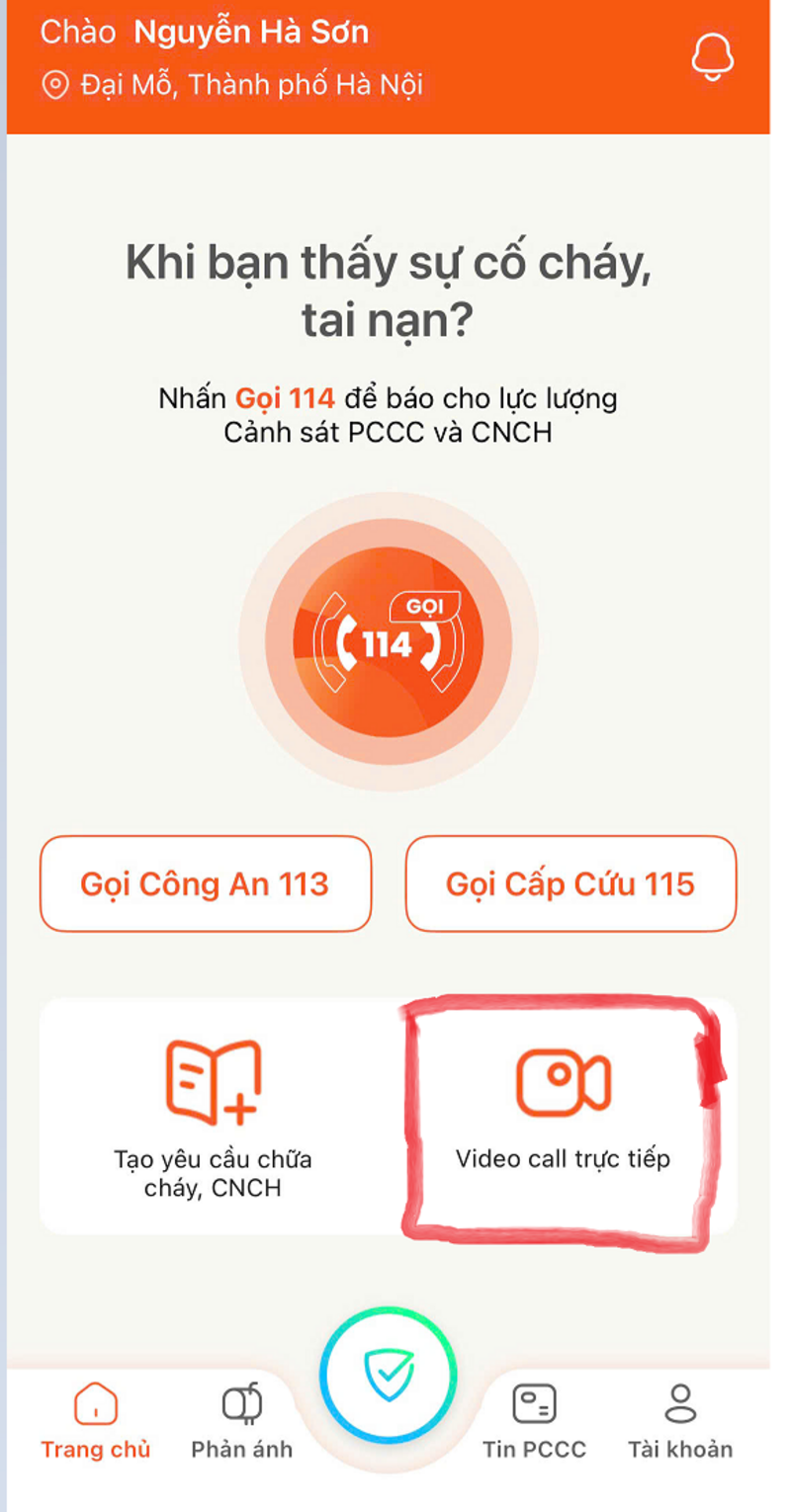Screen dimensions: 791x1512
Task: Call police via Gọi Công An 113
Action: [206, 883]
